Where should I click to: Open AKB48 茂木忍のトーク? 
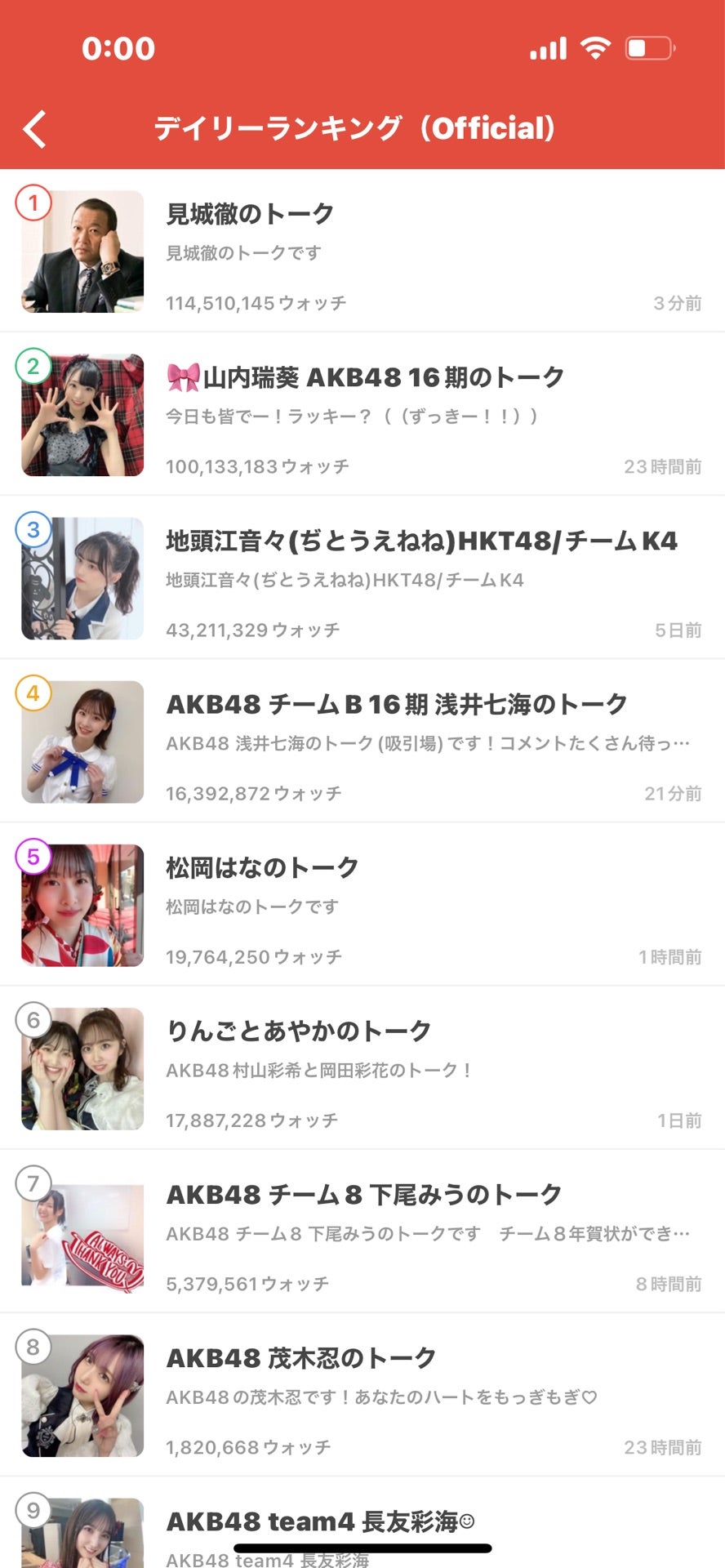pos(362,1395)
